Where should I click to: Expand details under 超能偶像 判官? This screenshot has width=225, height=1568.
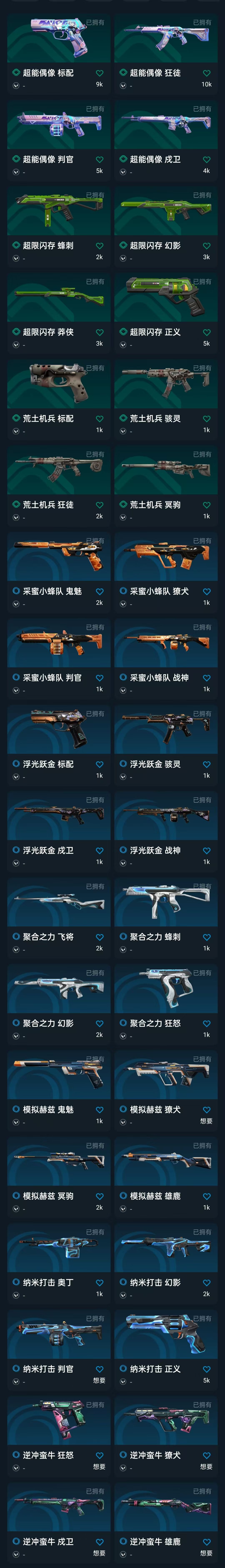pos(16,172)
